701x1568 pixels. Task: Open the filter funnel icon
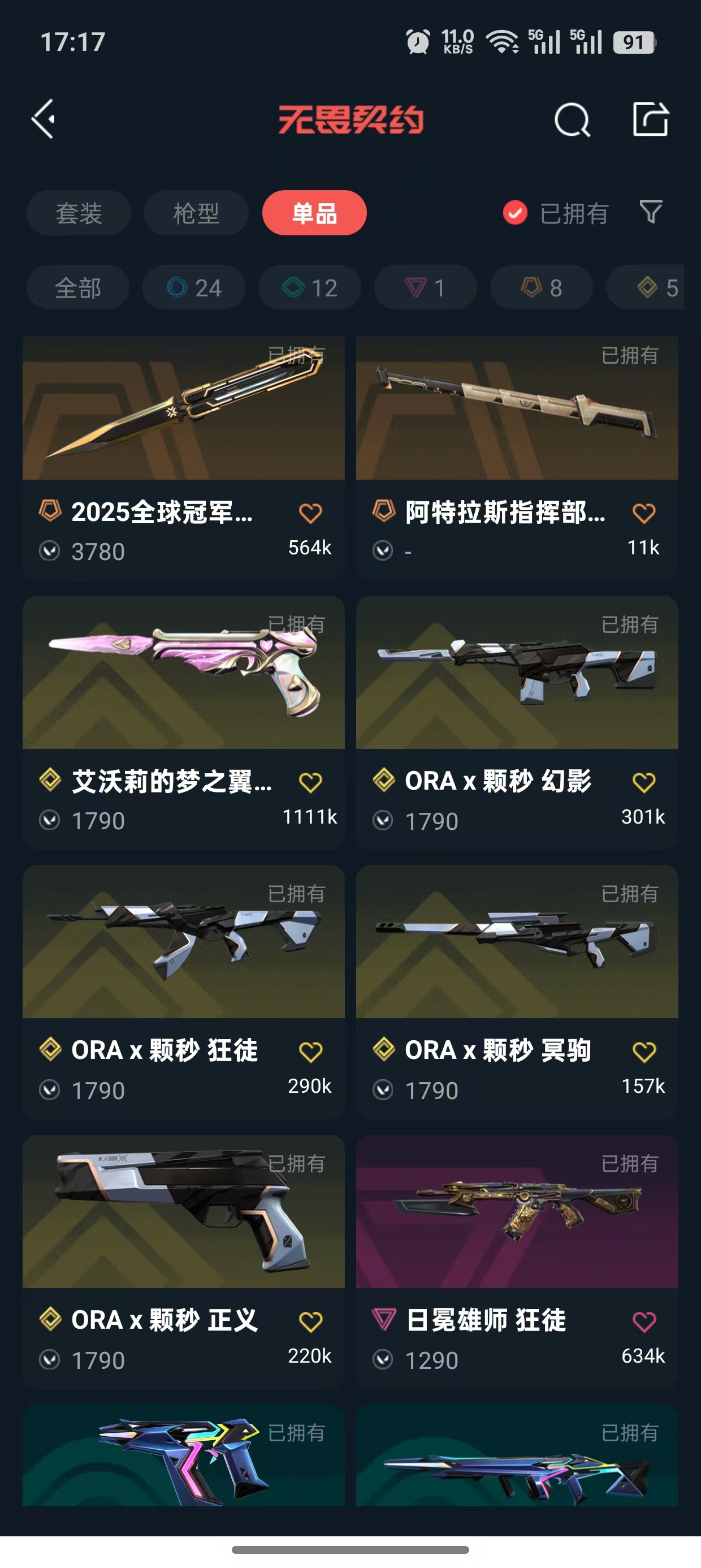(x=651, y=213)
